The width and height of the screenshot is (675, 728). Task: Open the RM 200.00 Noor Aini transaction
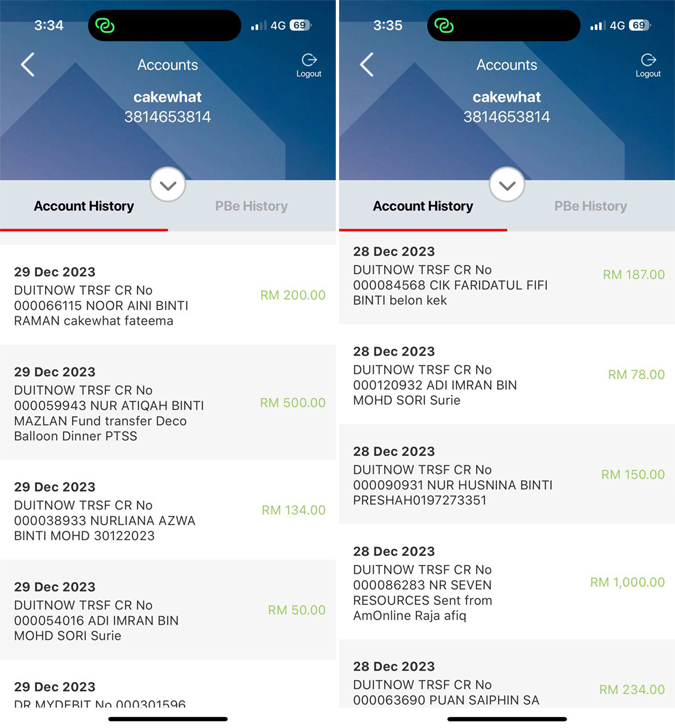168,296
